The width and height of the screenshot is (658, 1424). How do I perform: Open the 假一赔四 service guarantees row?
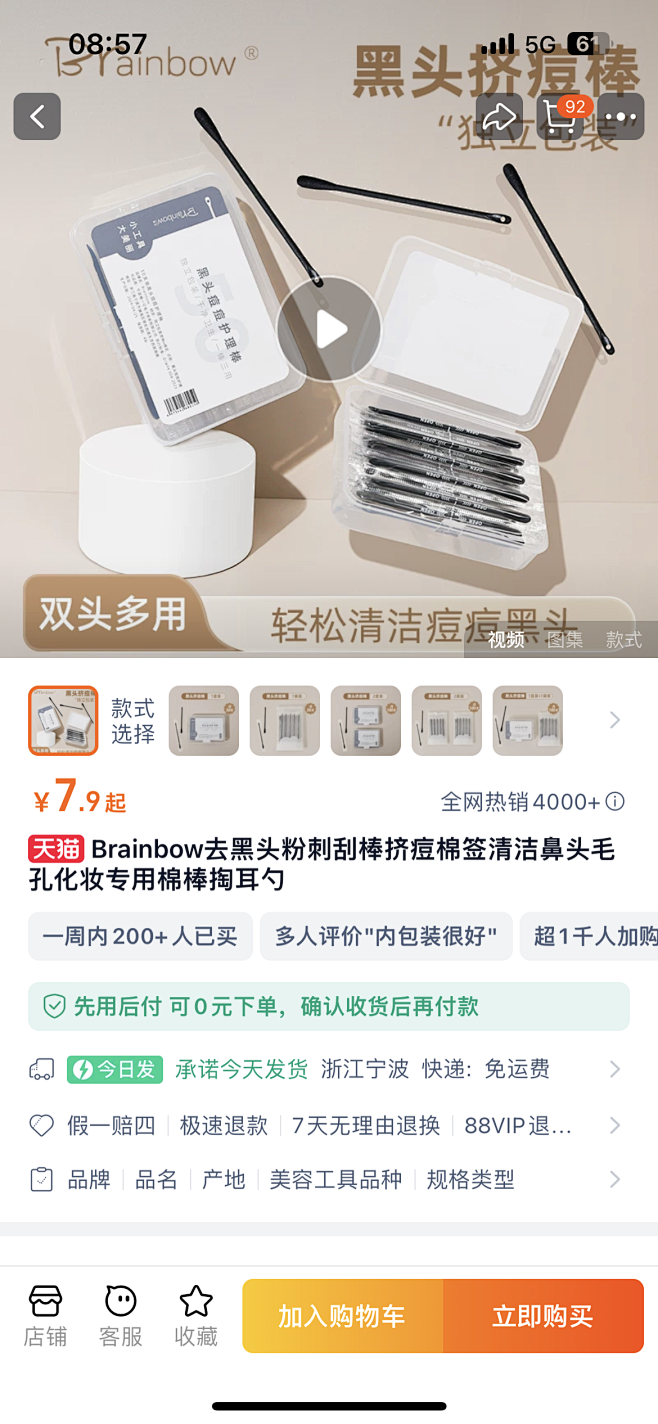point(329,1125)
